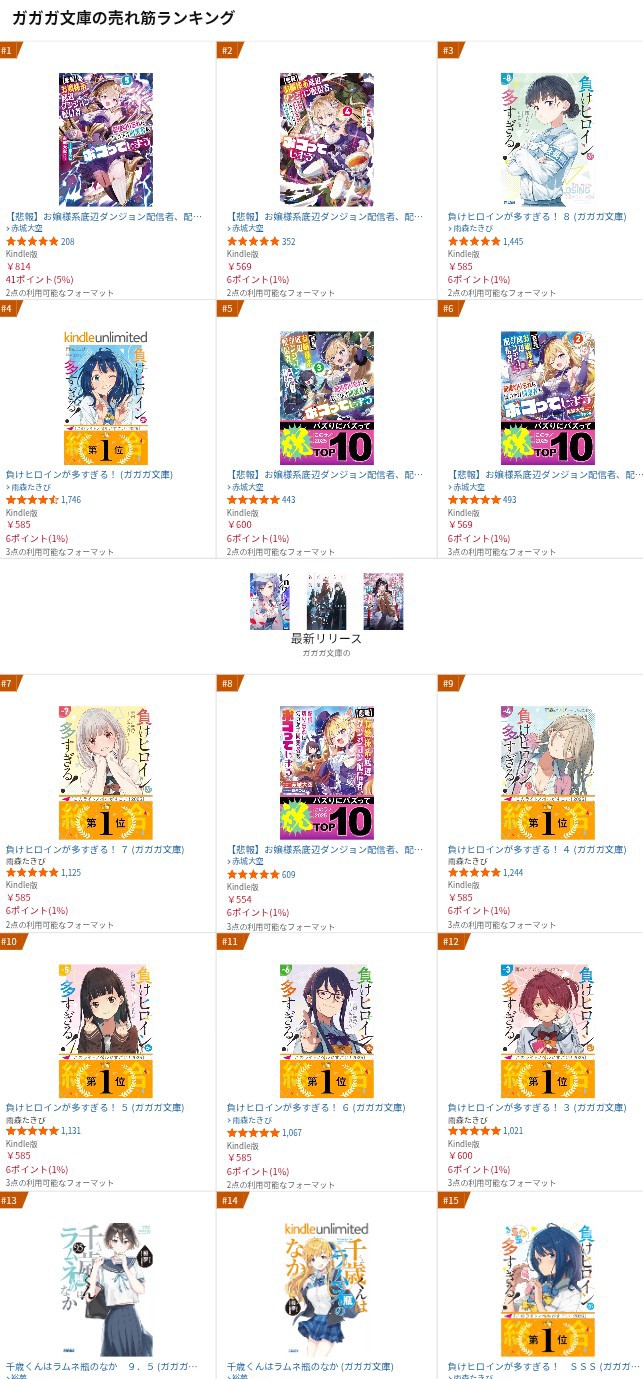Open 負けヒロインが多すぎる！ 7 title link
The image size is (643, 1379).
(x=95, y=849)
